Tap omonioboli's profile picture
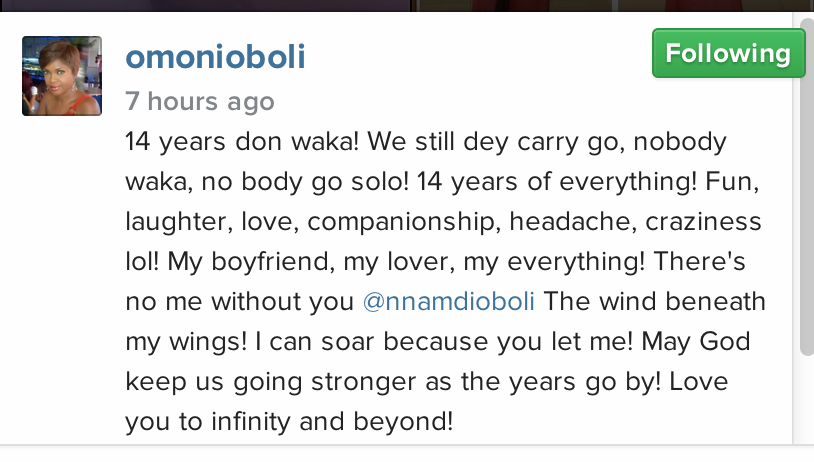Image resolution: width=814 pixels, height=462 pixels. [x=62, y=76]
